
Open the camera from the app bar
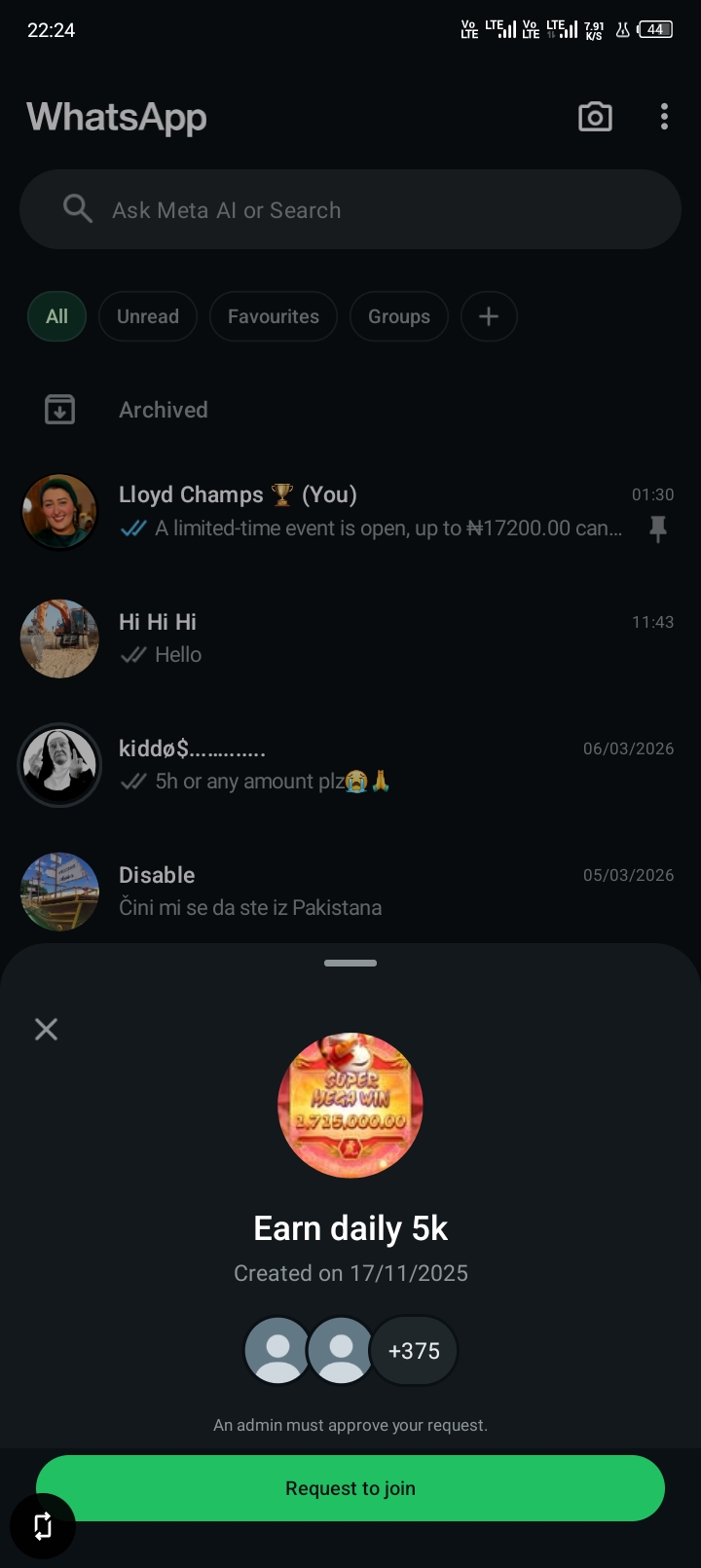(x=595, y=117)
